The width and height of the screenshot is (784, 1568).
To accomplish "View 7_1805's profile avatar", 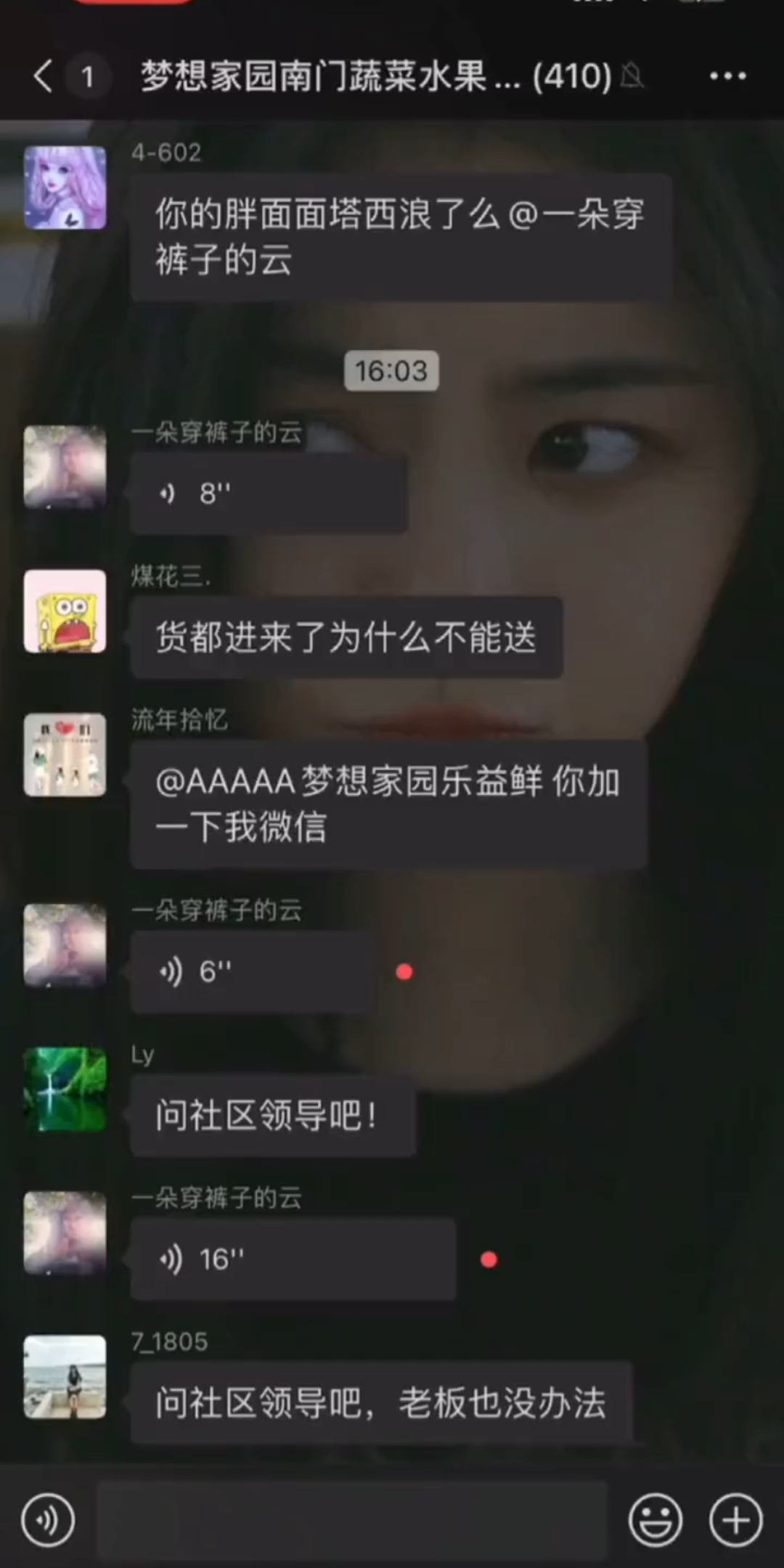I will point(65,1377).
